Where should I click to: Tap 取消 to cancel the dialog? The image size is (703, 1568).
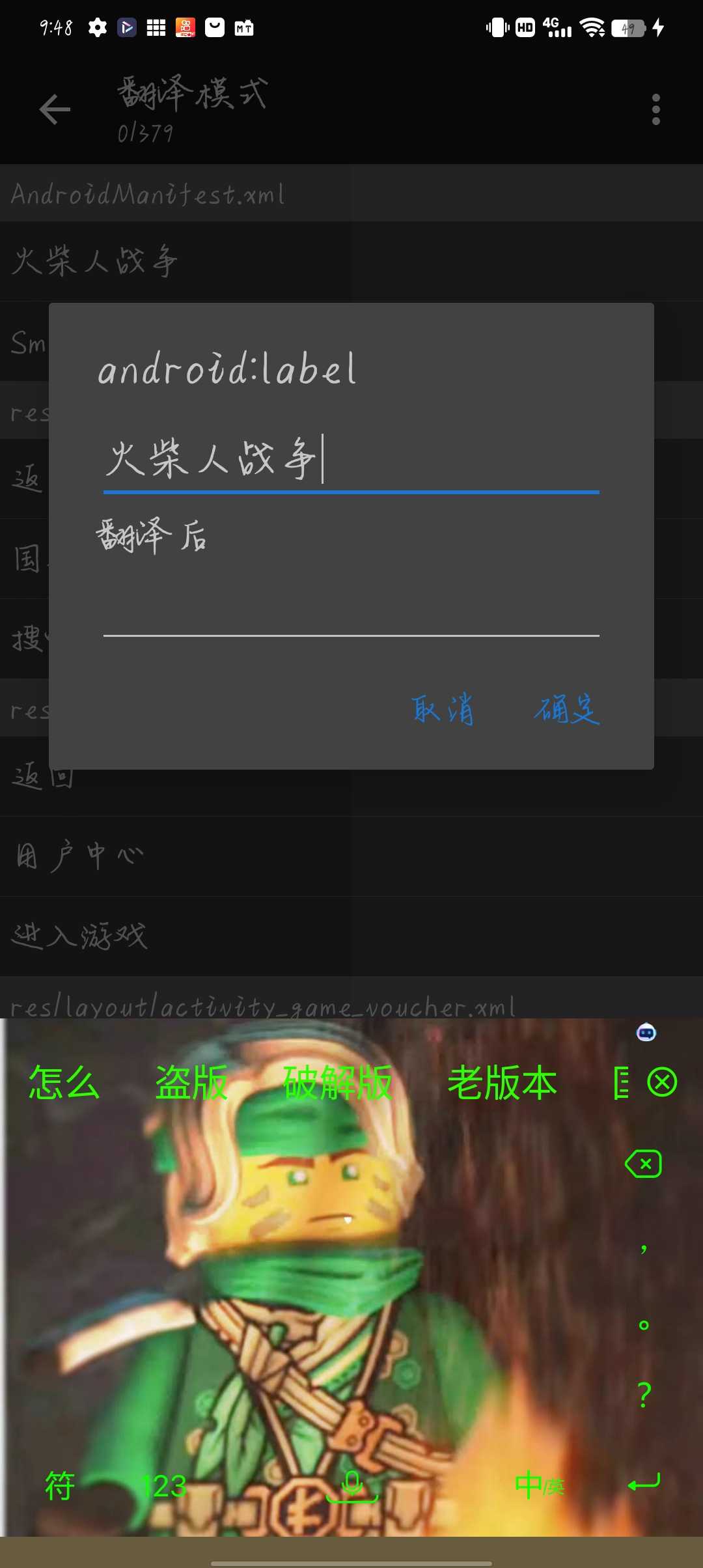tap(443, 709)
